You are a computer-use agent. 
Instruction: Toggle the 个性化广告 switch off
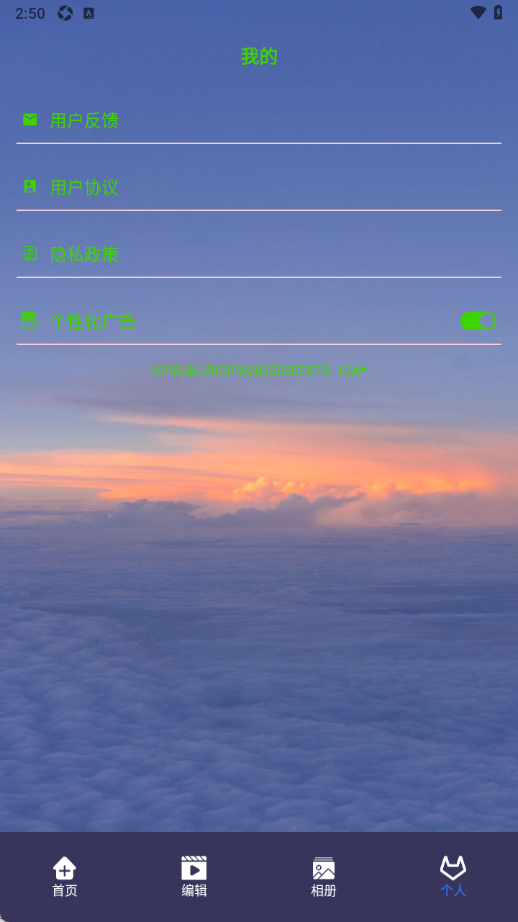point(478,321)
